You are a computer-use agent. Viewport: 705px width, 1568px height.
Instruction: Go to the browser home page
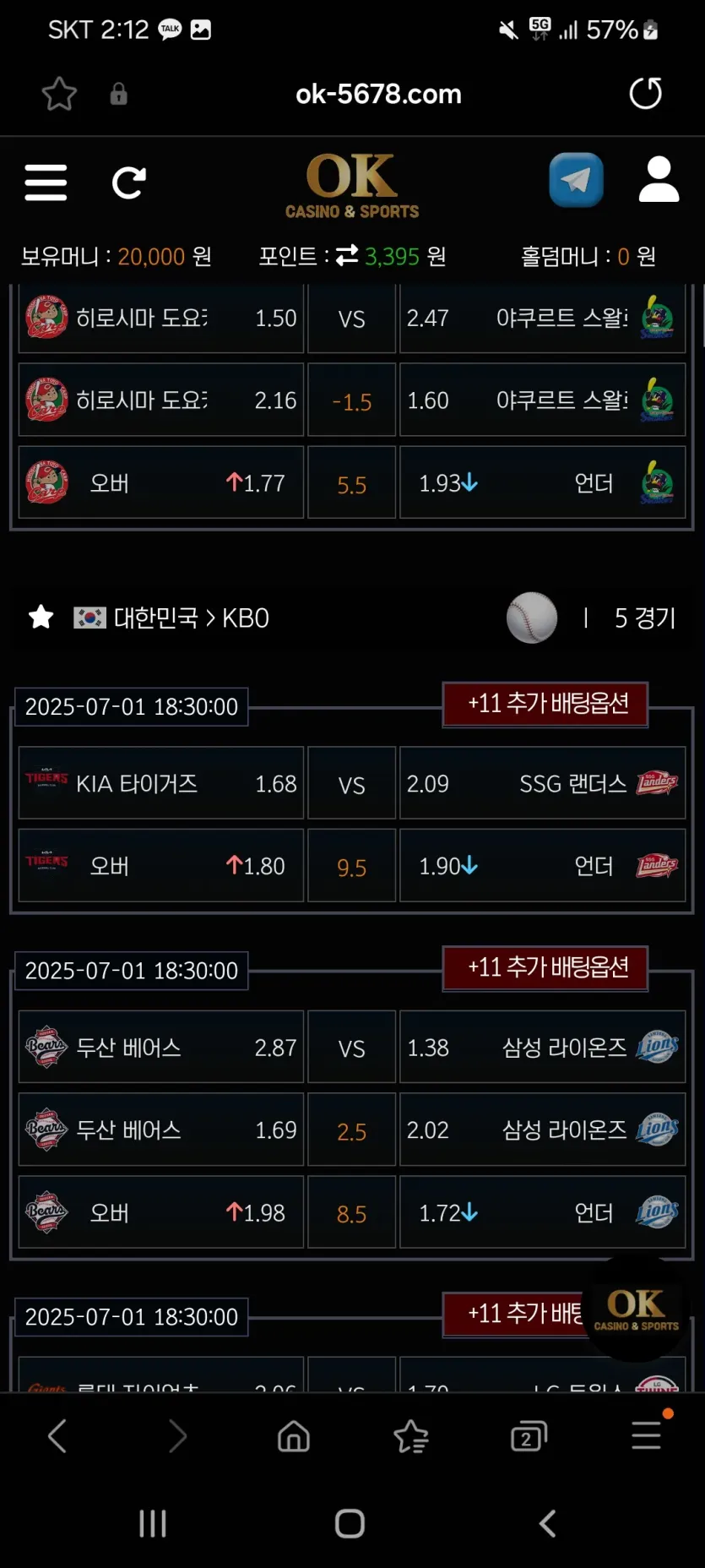294,1436
